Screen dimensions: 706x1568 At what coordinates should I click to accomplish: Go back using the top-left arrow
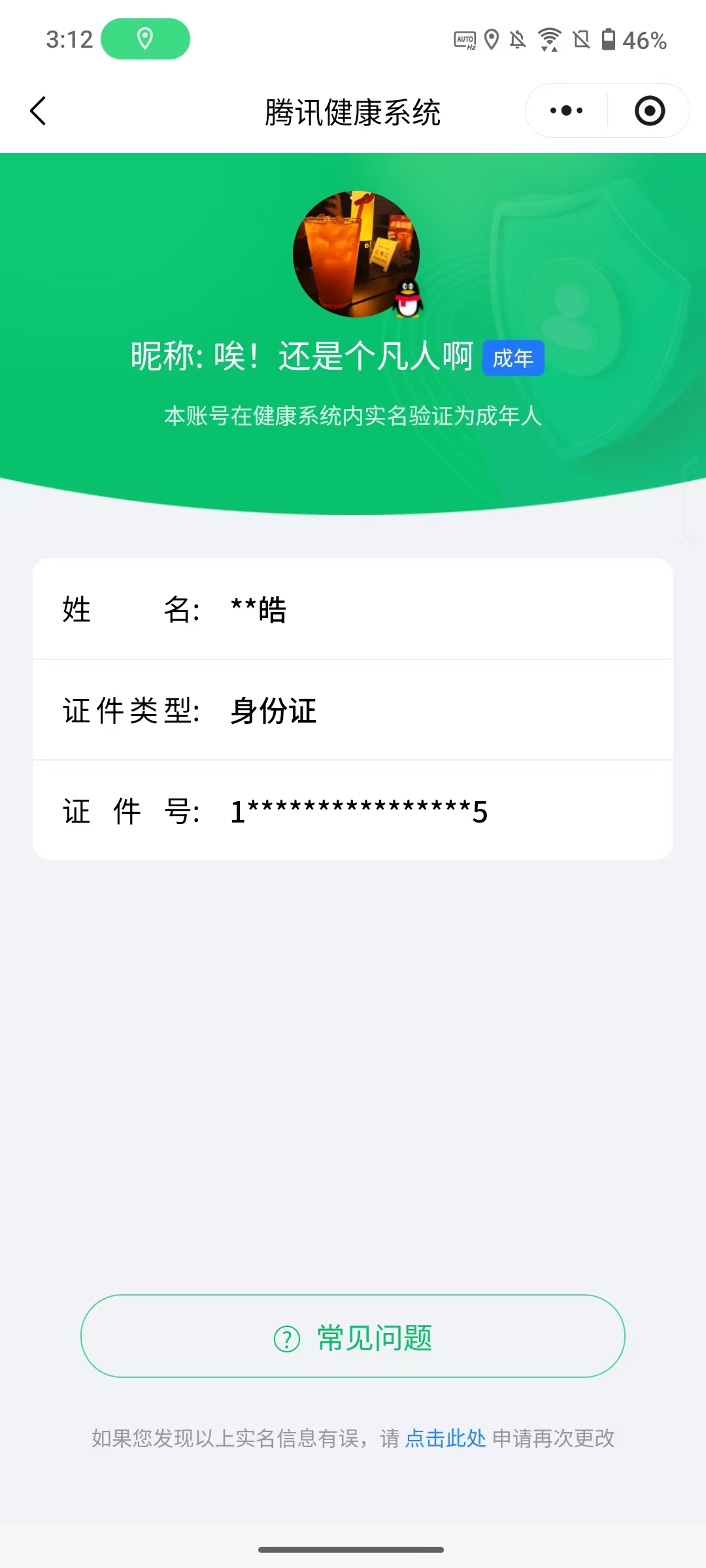coord(38,110)
